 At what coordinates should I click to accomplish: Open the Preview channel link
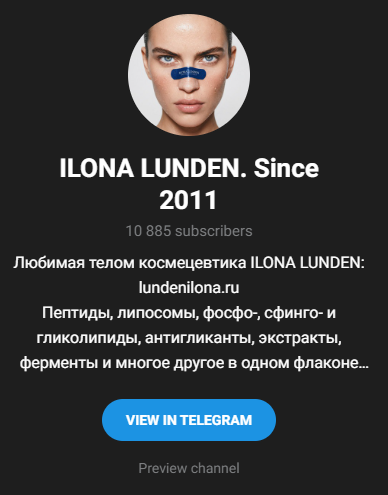pos(189,468)
